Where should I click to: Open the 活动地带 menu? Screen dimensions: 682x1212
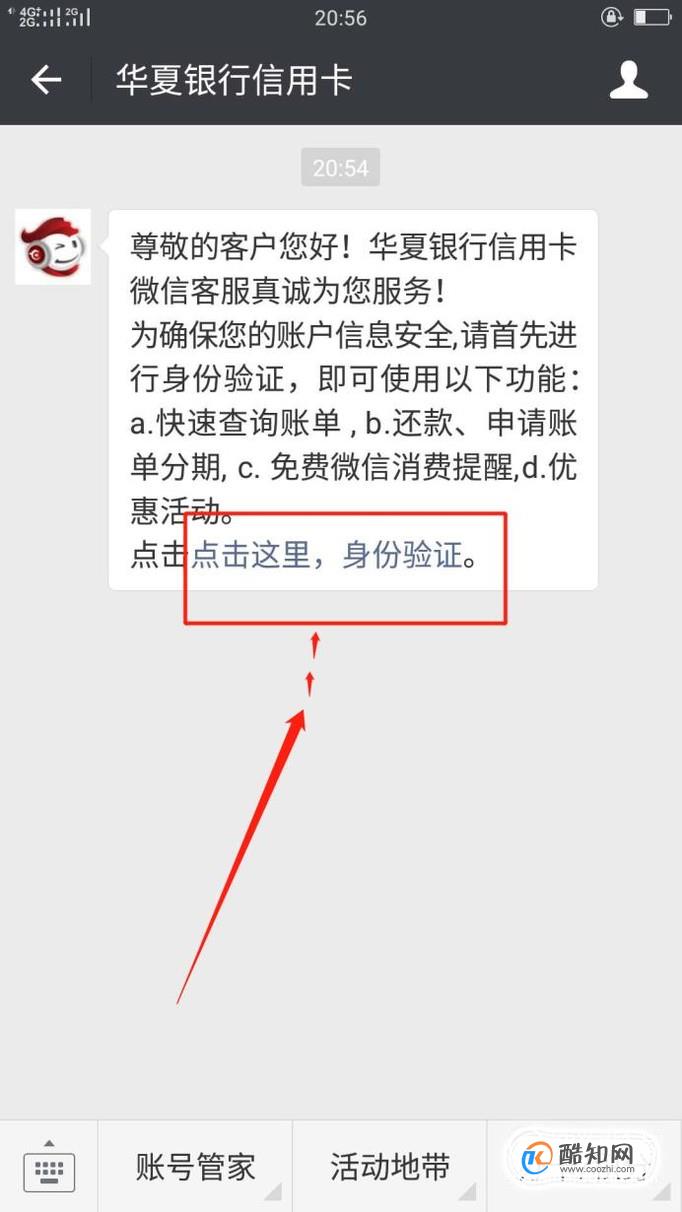tap(390, 1167)
